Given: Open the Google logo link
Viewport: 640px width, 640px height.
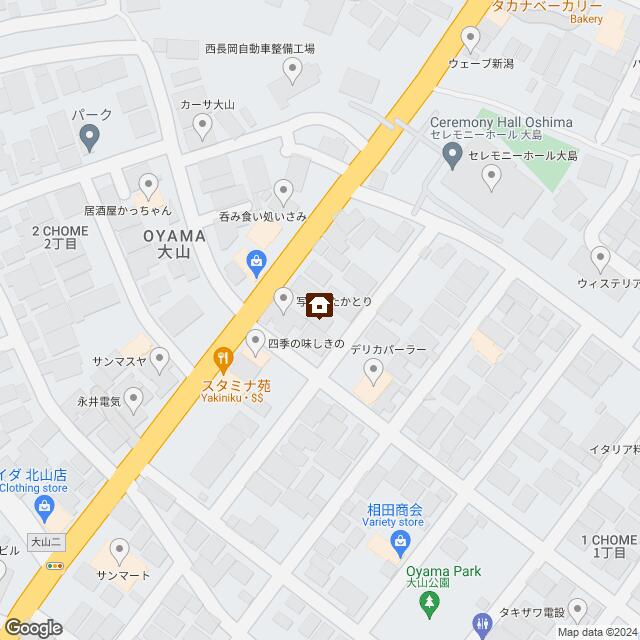Looking at the screenshot, I should 32,628.
